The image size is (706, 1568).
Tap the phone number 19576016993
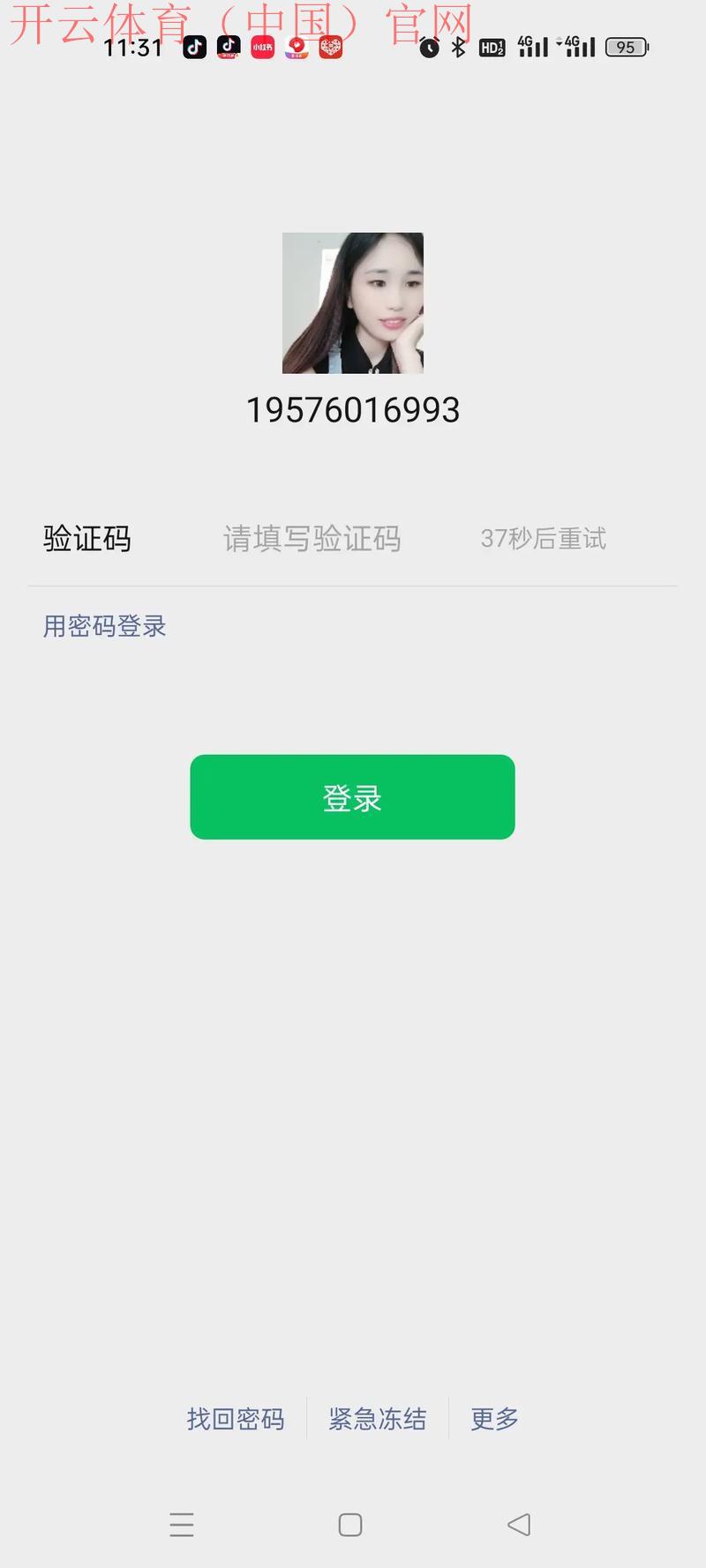coord(353,409)
